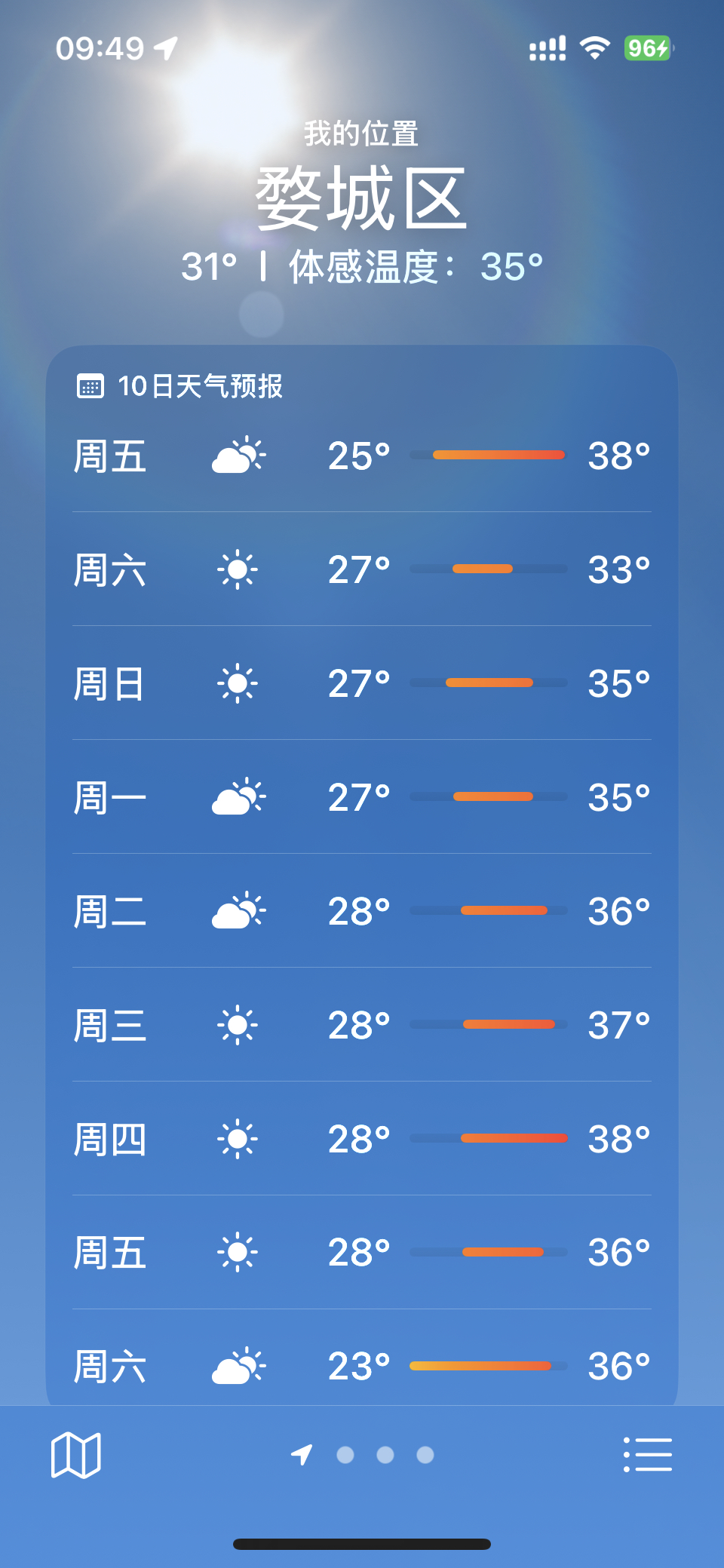Screen dimensions: 724x1568
Task: Open the 周六 row with 33° high
Action: click(x=362, y=570)
